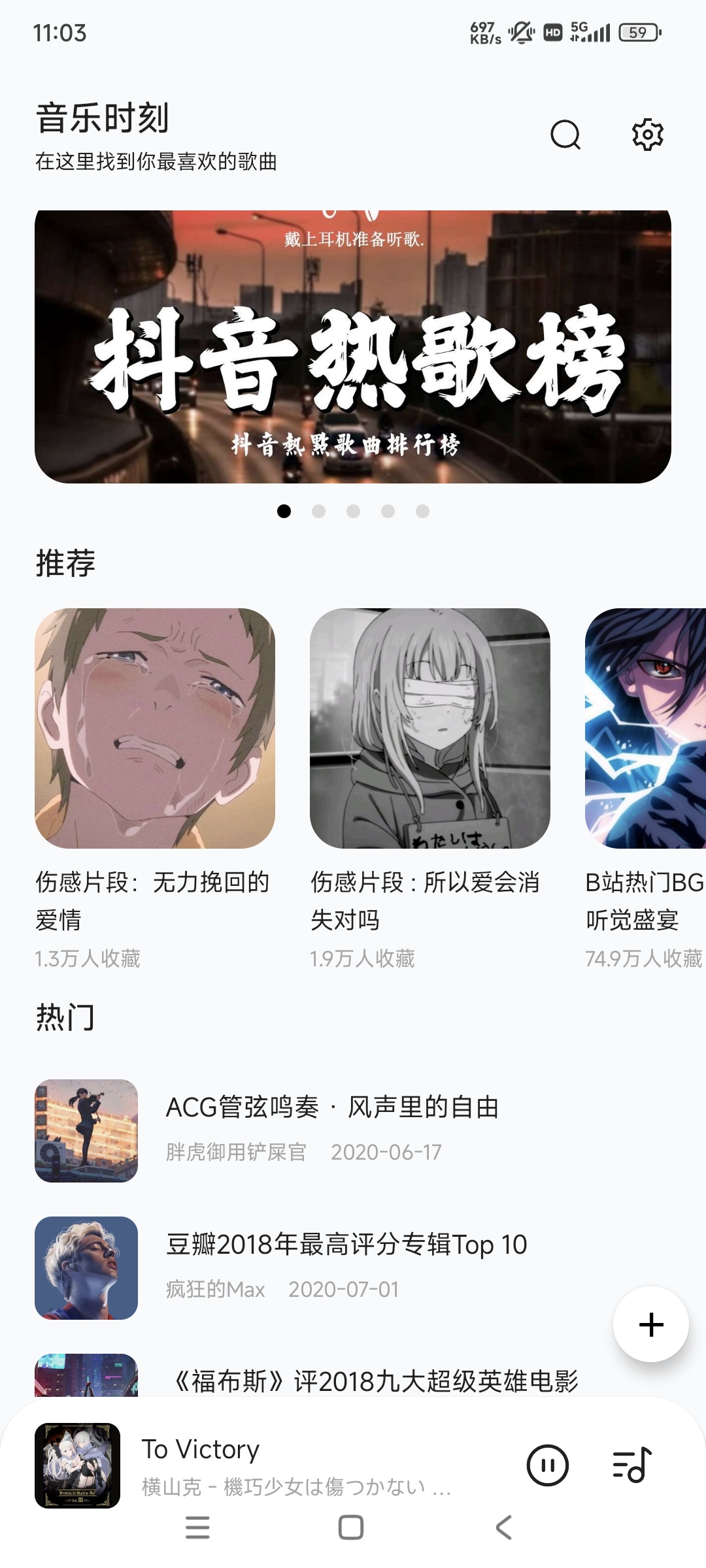Open playlist 伤感片段：所以爱会消失对吗

[x=429, y=728]
